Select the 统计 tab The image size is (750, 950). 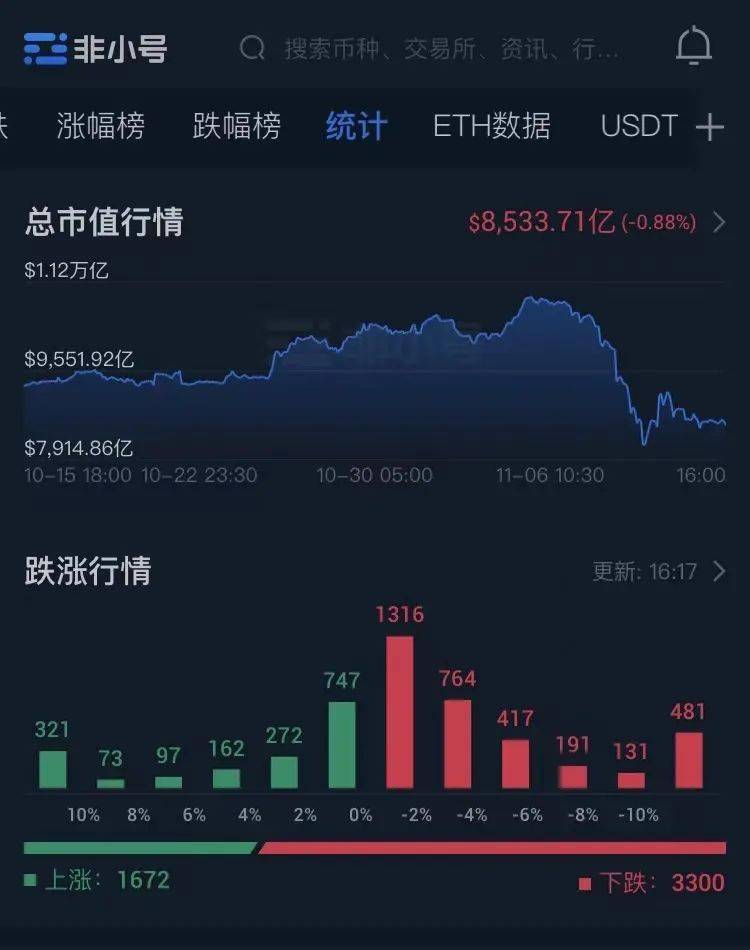(356, 126)
